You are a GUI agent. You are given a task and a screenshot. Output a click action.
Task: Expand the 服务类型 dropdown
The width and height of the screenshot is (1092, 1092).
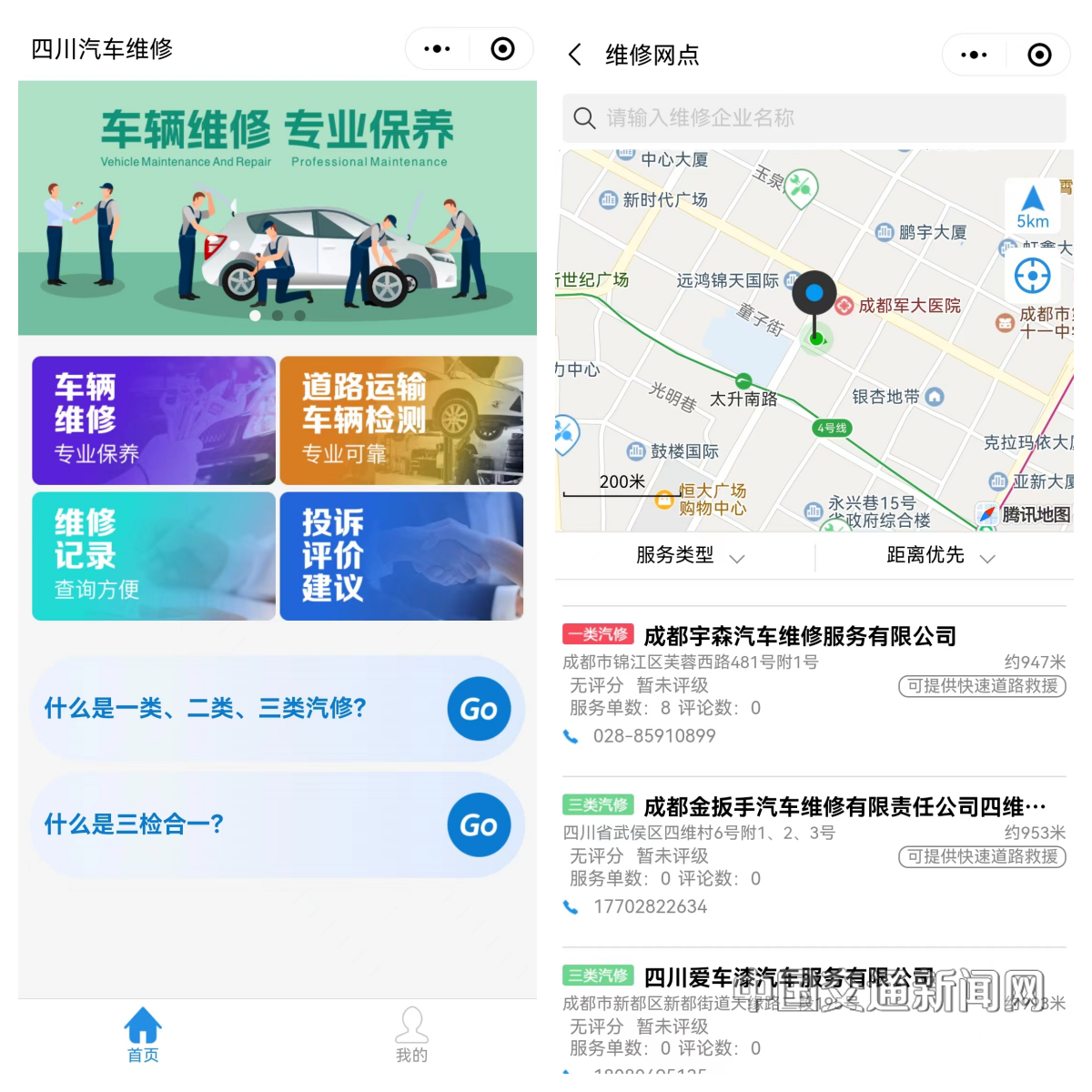tap(690, 555)
